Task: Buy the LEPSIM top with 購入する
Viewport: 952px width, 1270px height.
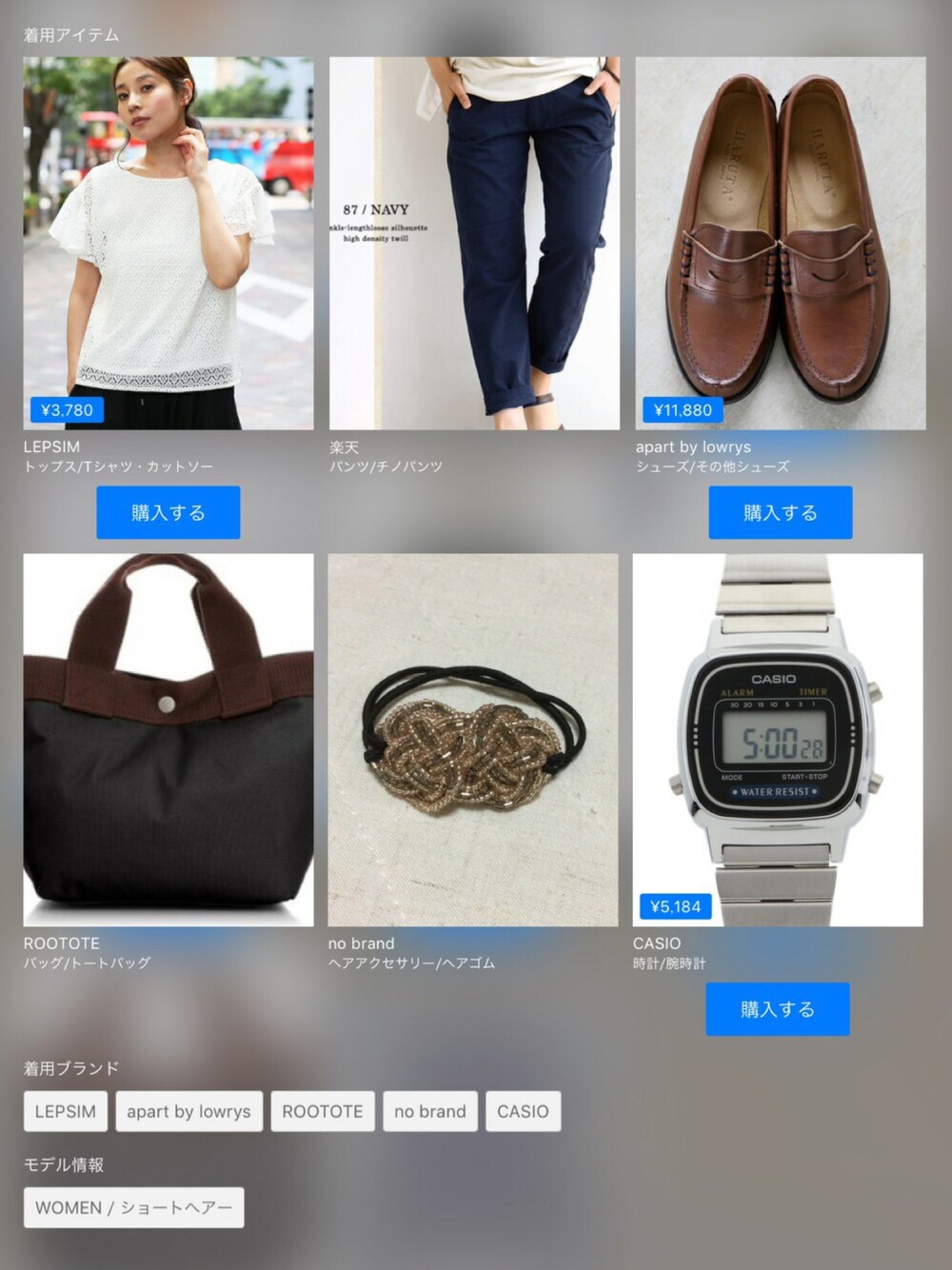Action: [x=168, y=512]
